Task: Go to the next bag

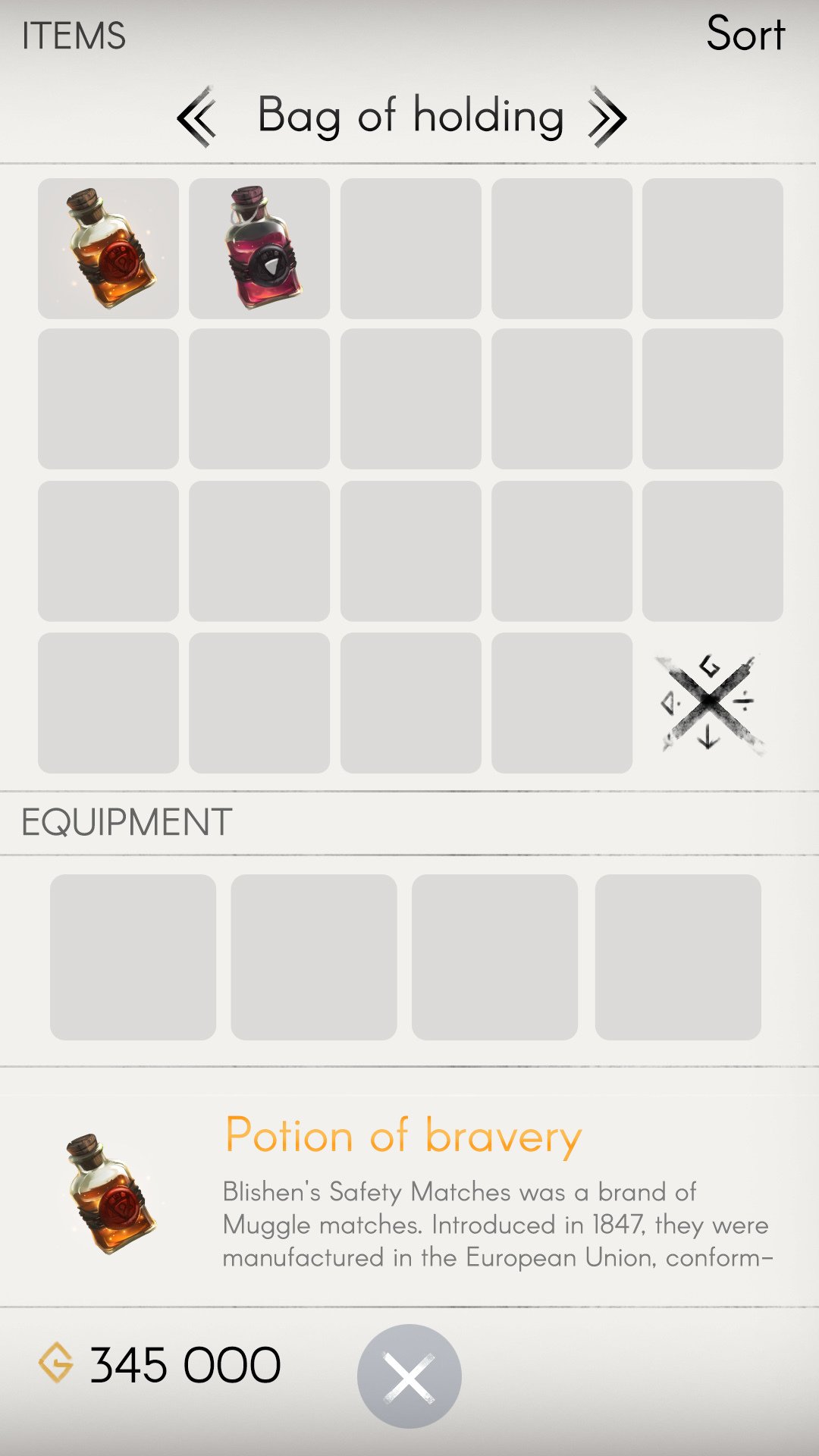Action: point(607,118)
